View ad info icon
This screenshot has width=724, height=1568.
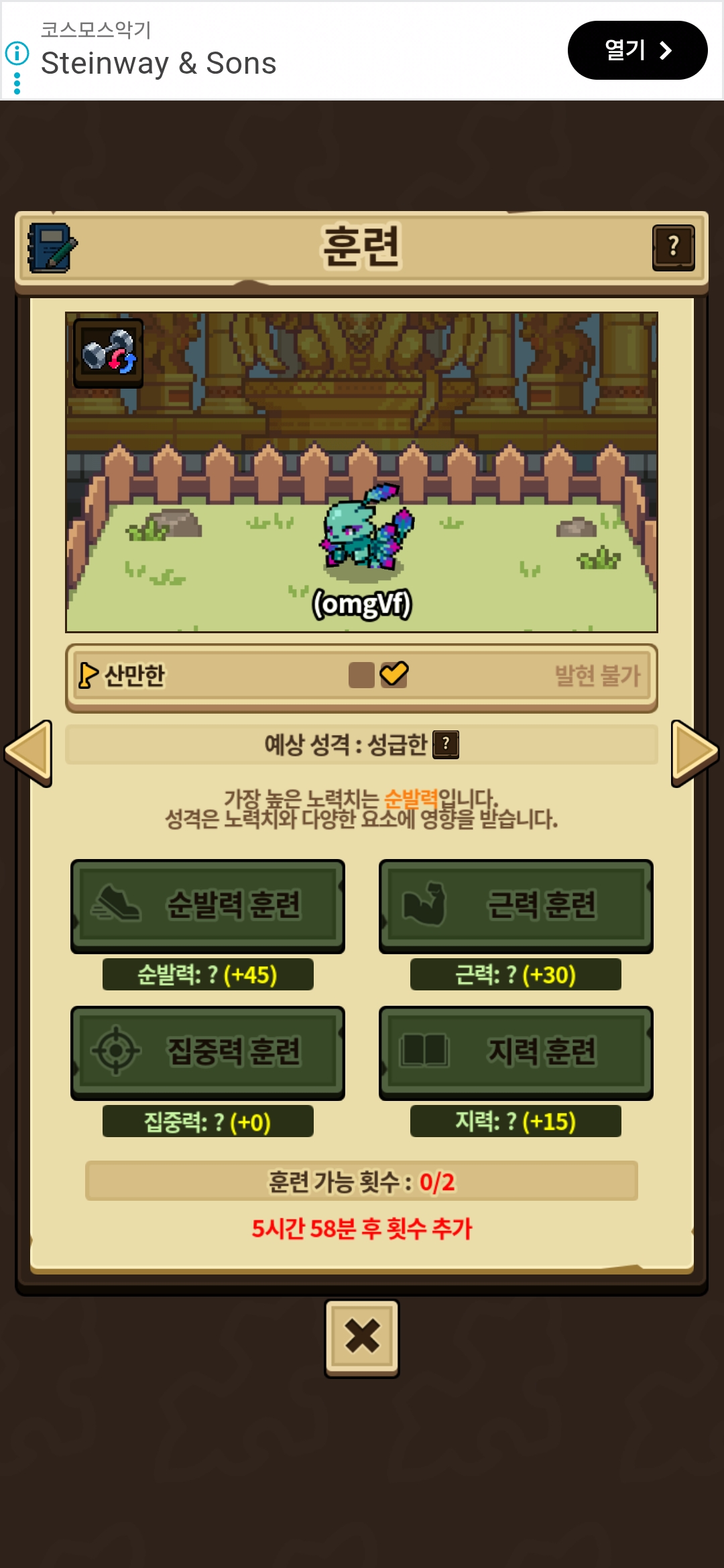[x=17, y=53]
